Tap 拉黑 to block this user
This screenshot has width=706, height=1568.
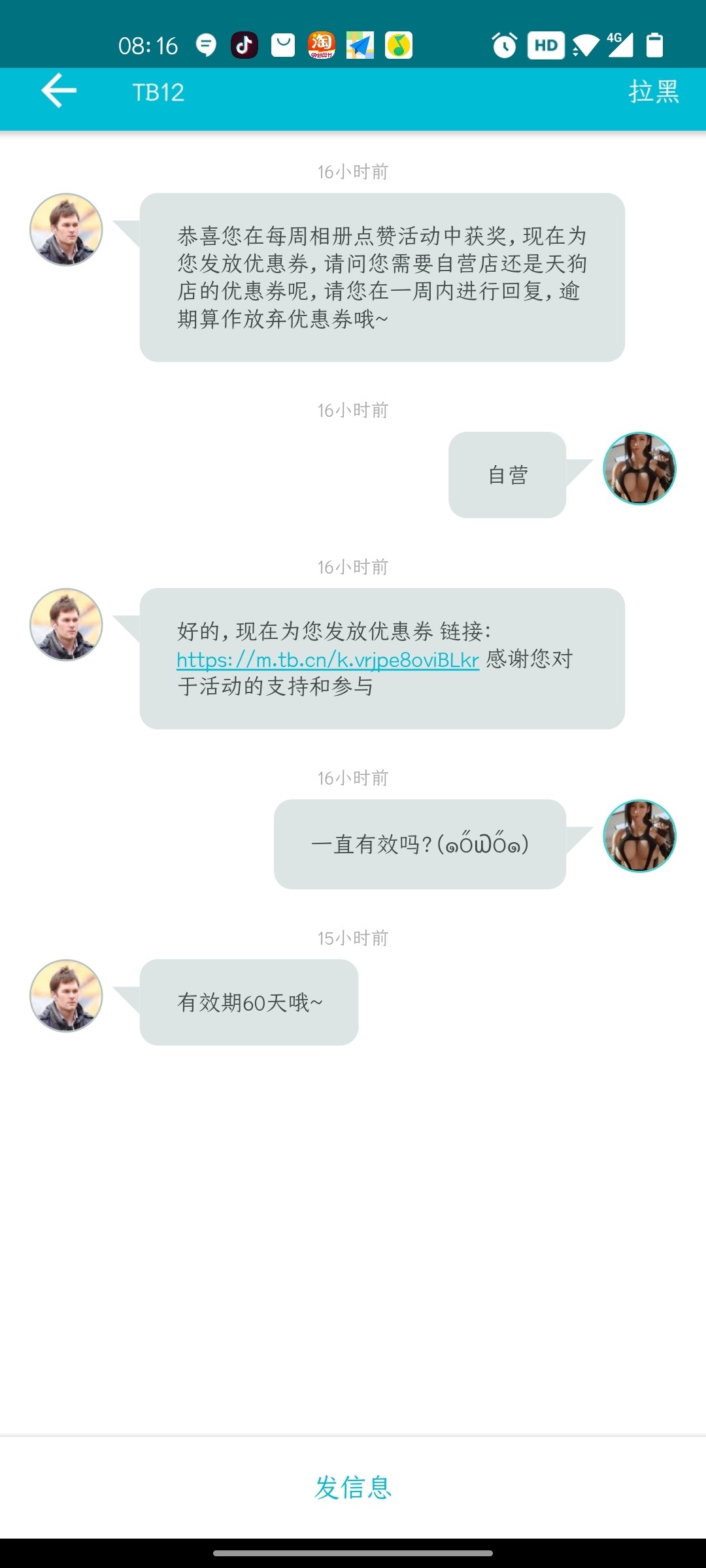tap(653, 91)
